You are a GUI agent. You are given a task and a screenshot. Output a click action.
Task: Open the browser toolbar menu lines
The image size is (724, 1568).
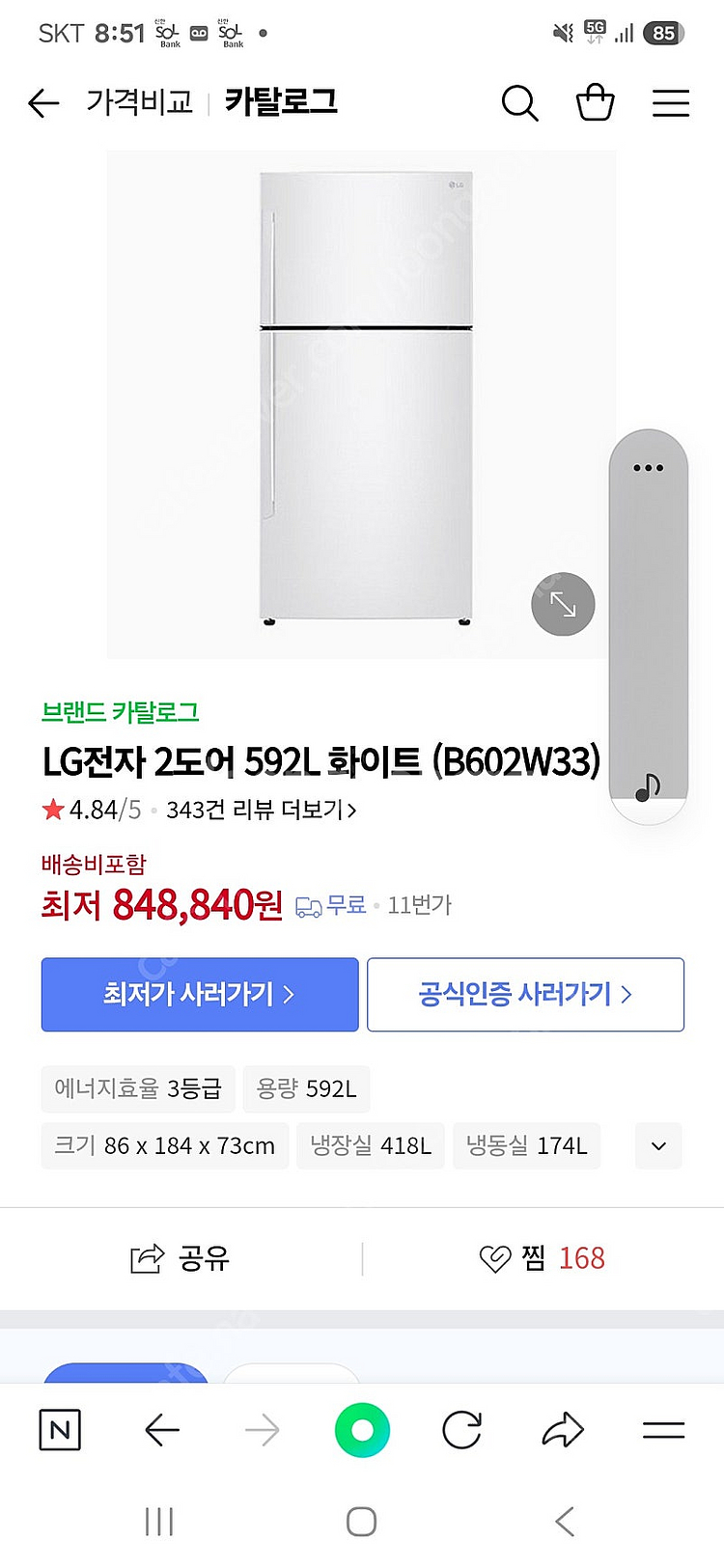point(664,1431)
